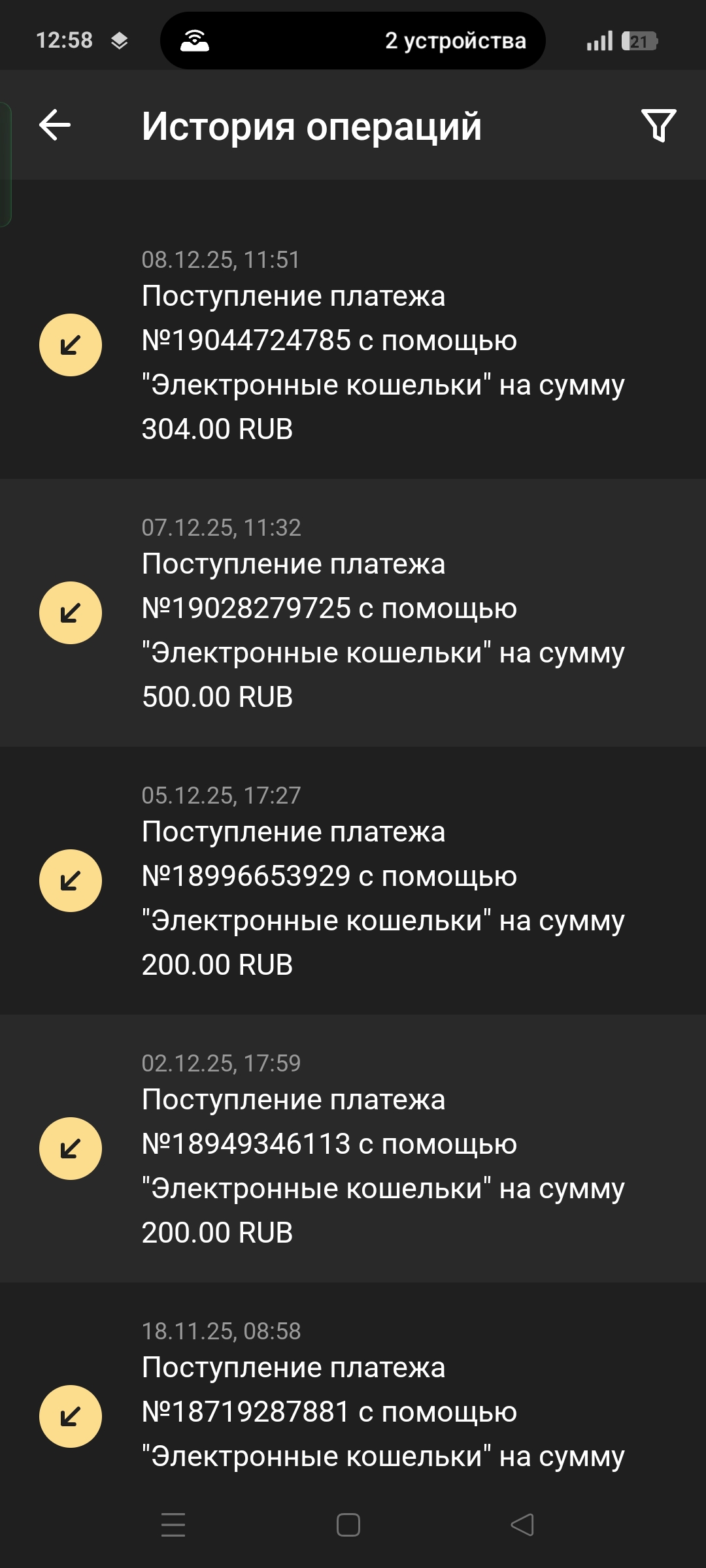The width and height of the screenshot is (706, 1568).
Task: Go back from the operations history
Action: point(55,125)
